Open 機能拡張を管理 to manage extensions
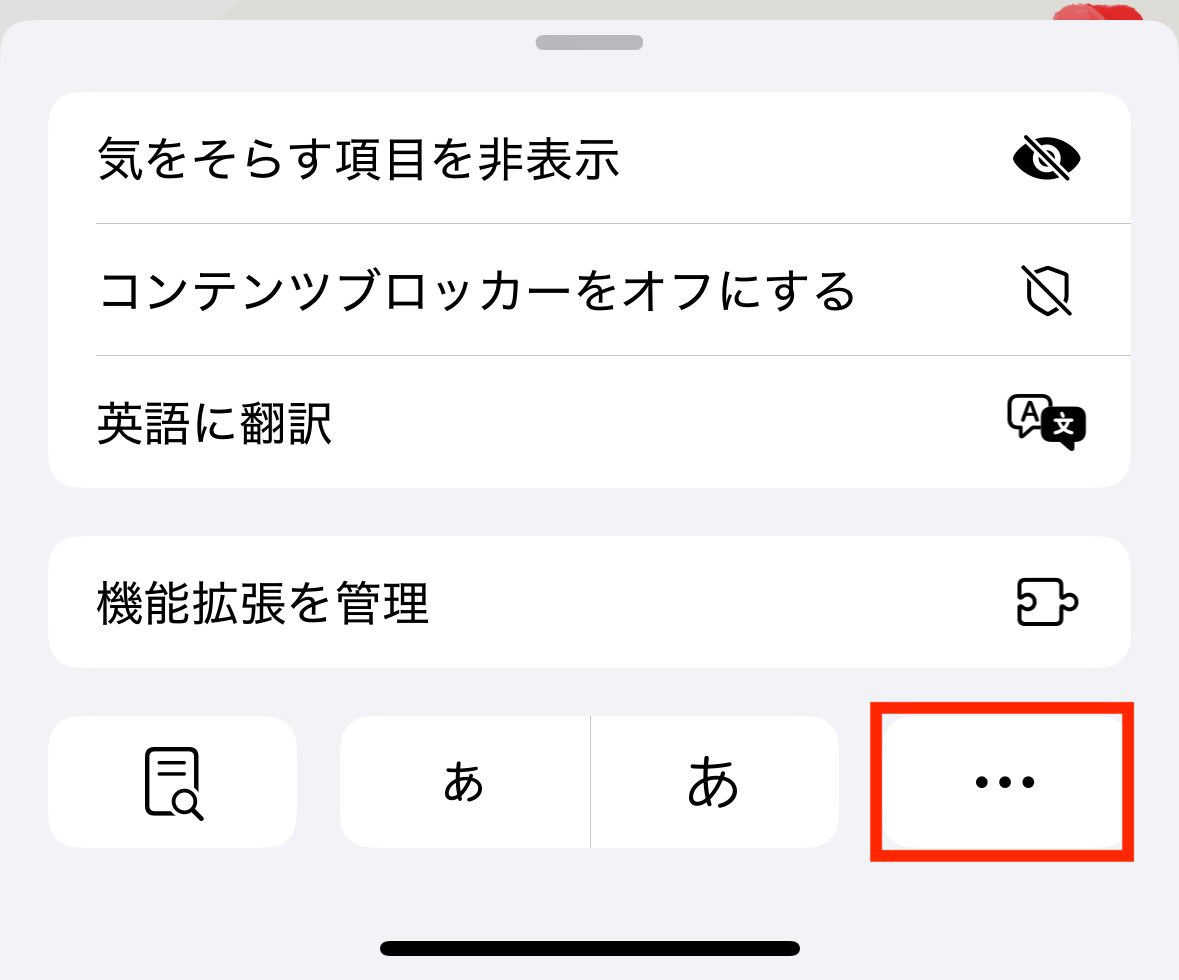This screenshot has height=980, width=1179. point(588,602)
